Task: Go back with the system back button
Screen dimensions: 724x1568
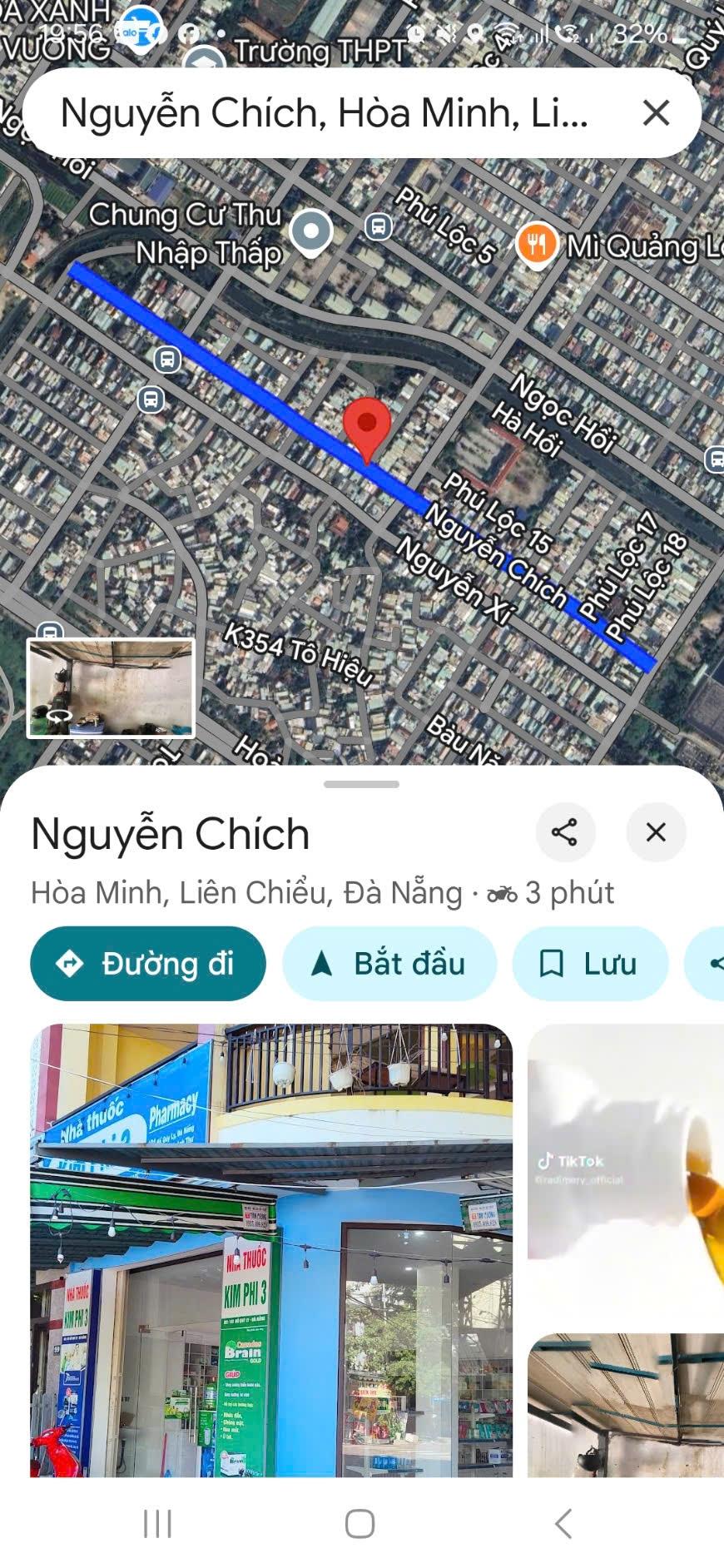Action: pyautogui.click(x=563, y=1523)
